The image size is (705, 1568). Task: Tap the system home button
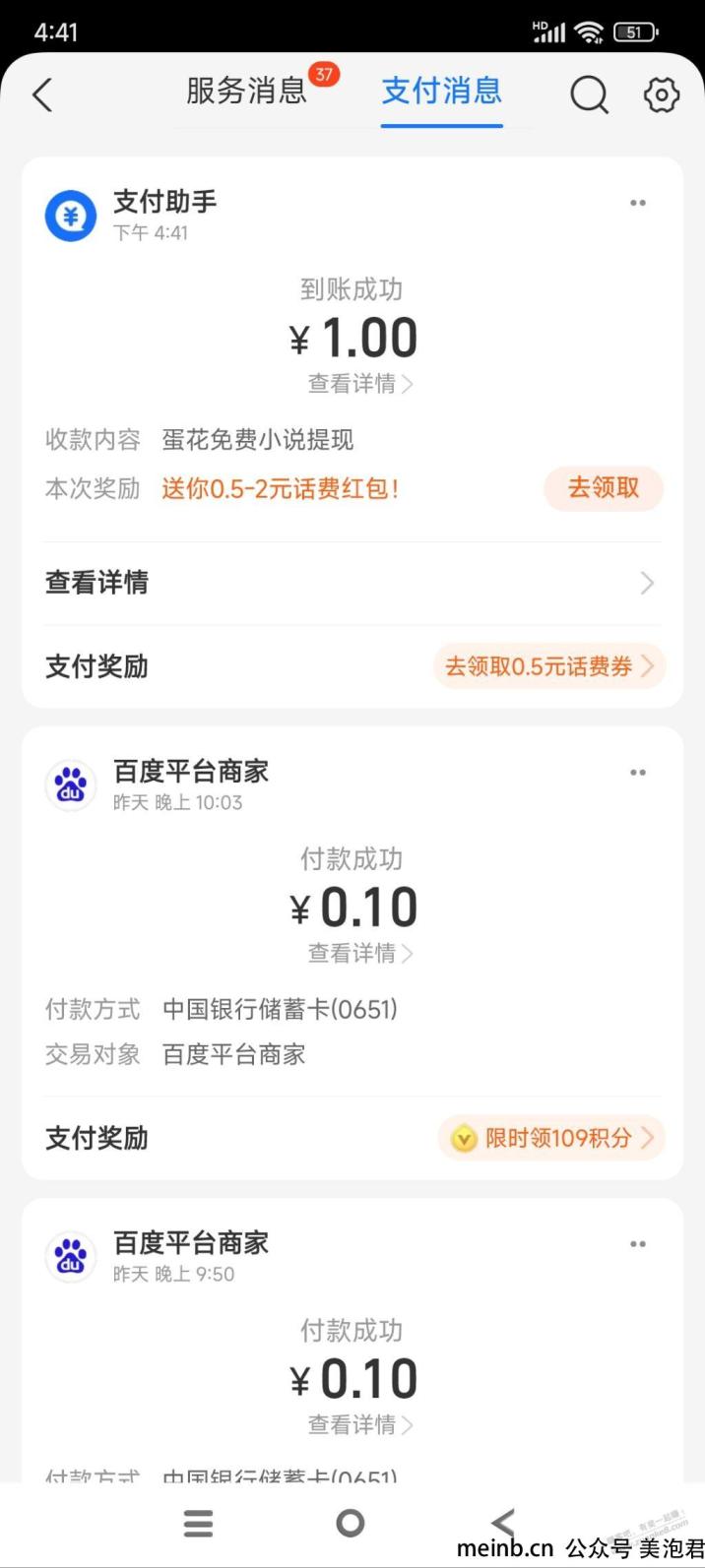pos(351,1524)
